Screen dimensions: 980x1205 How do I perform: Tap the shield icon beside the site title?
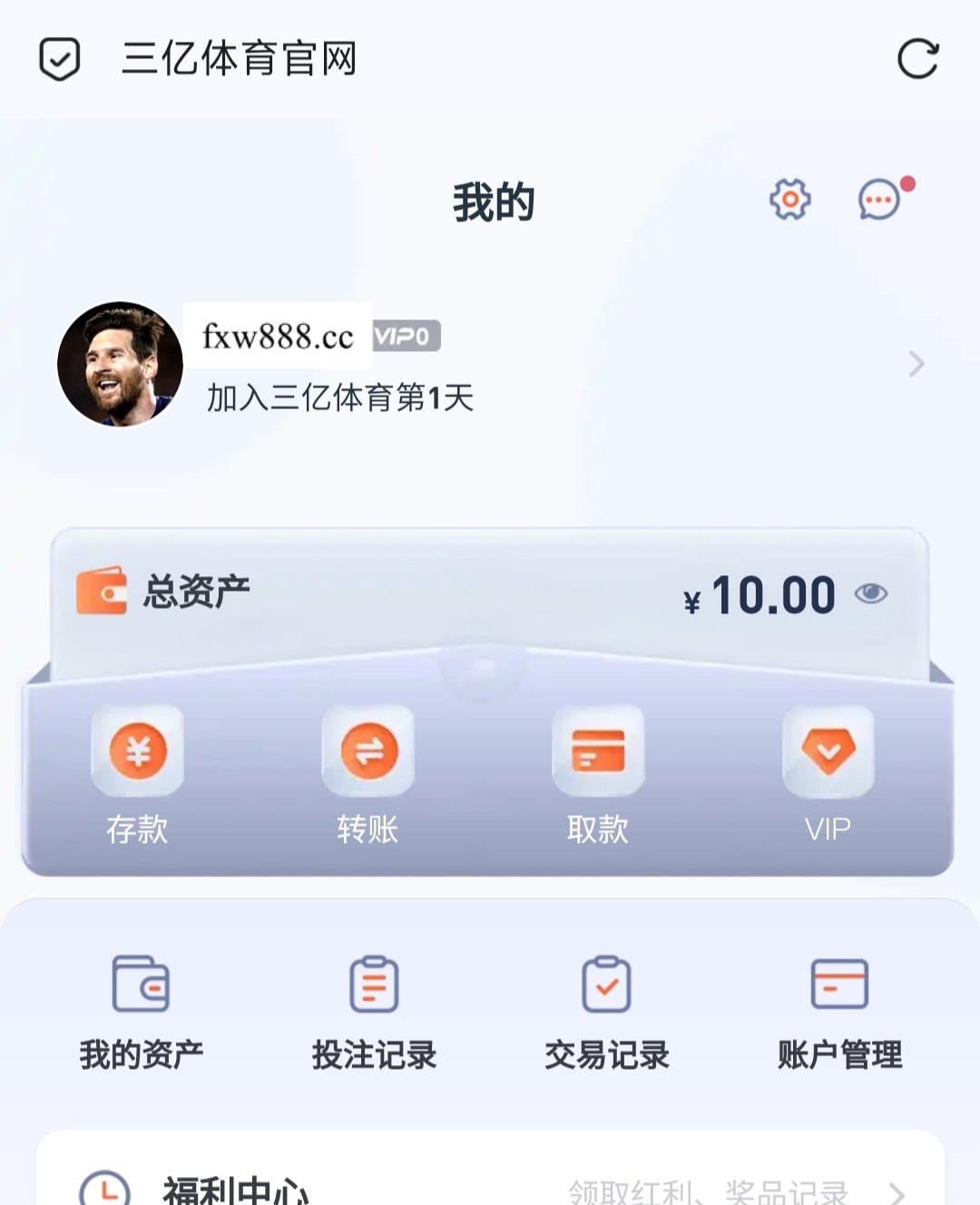(x=60, y=60)
